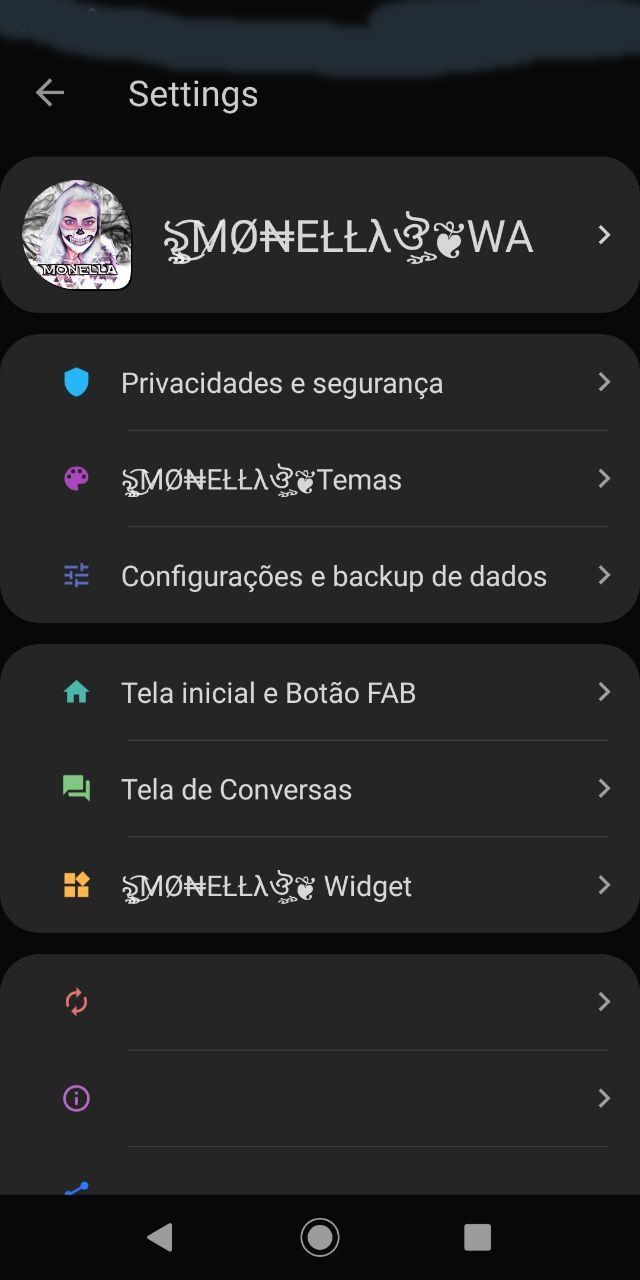Open Tela inicial e Botão FAB

point(320,693)
